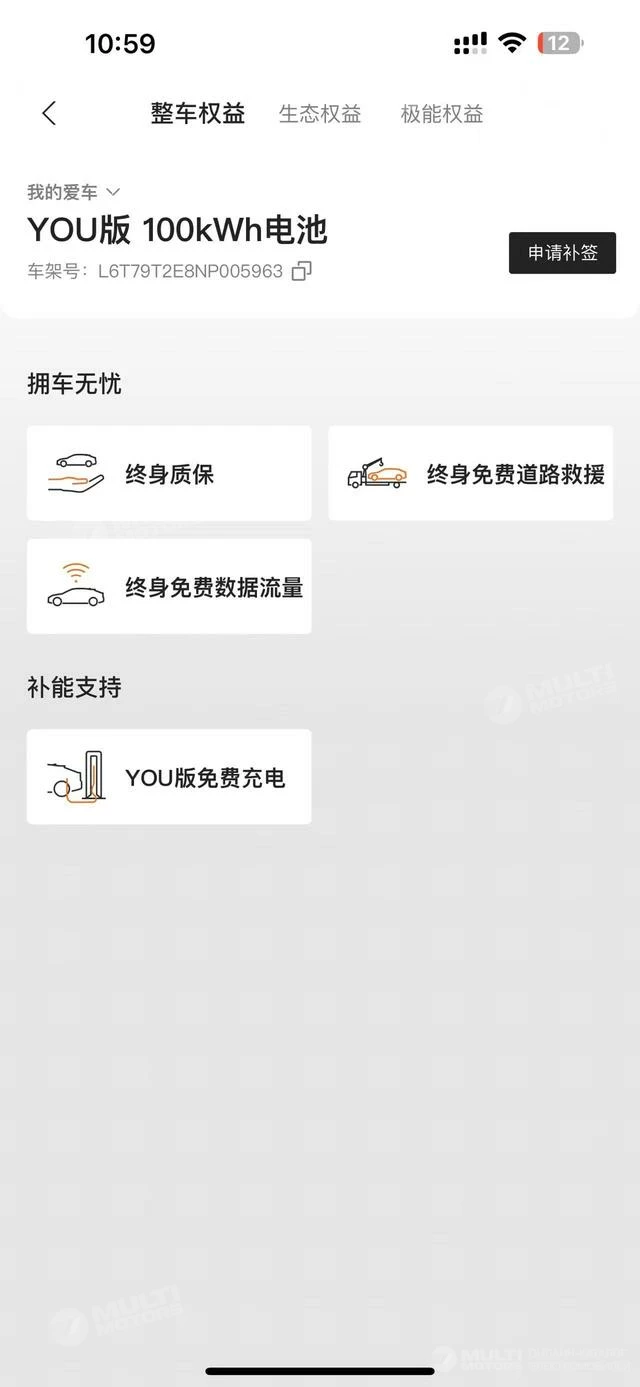Go back using the top-left arrow
Image resolution: width=640 pixels, height=1387 pixels.
coord(49,114)
